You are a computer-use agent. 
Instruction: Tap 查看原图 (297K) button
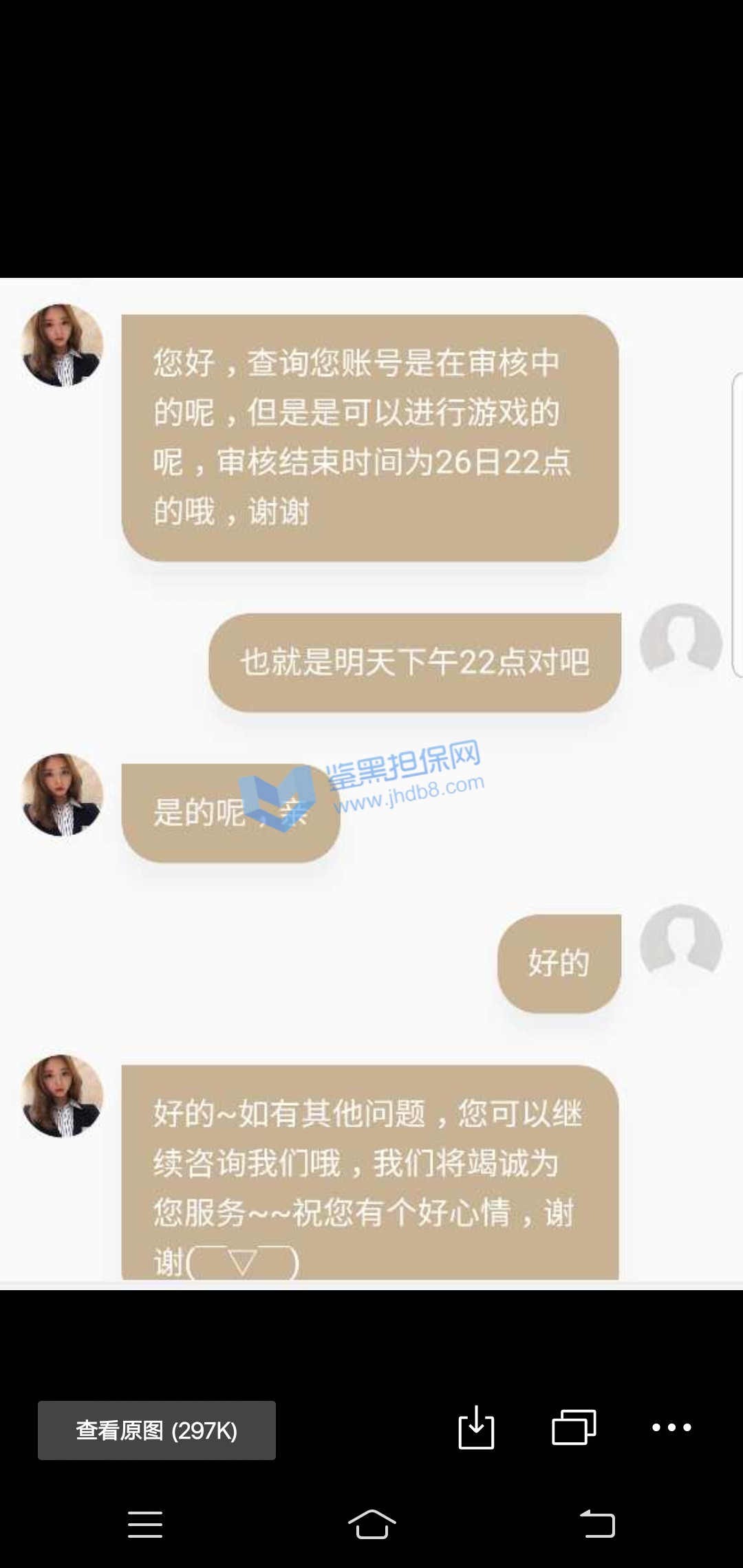(x=156, y=1430)
